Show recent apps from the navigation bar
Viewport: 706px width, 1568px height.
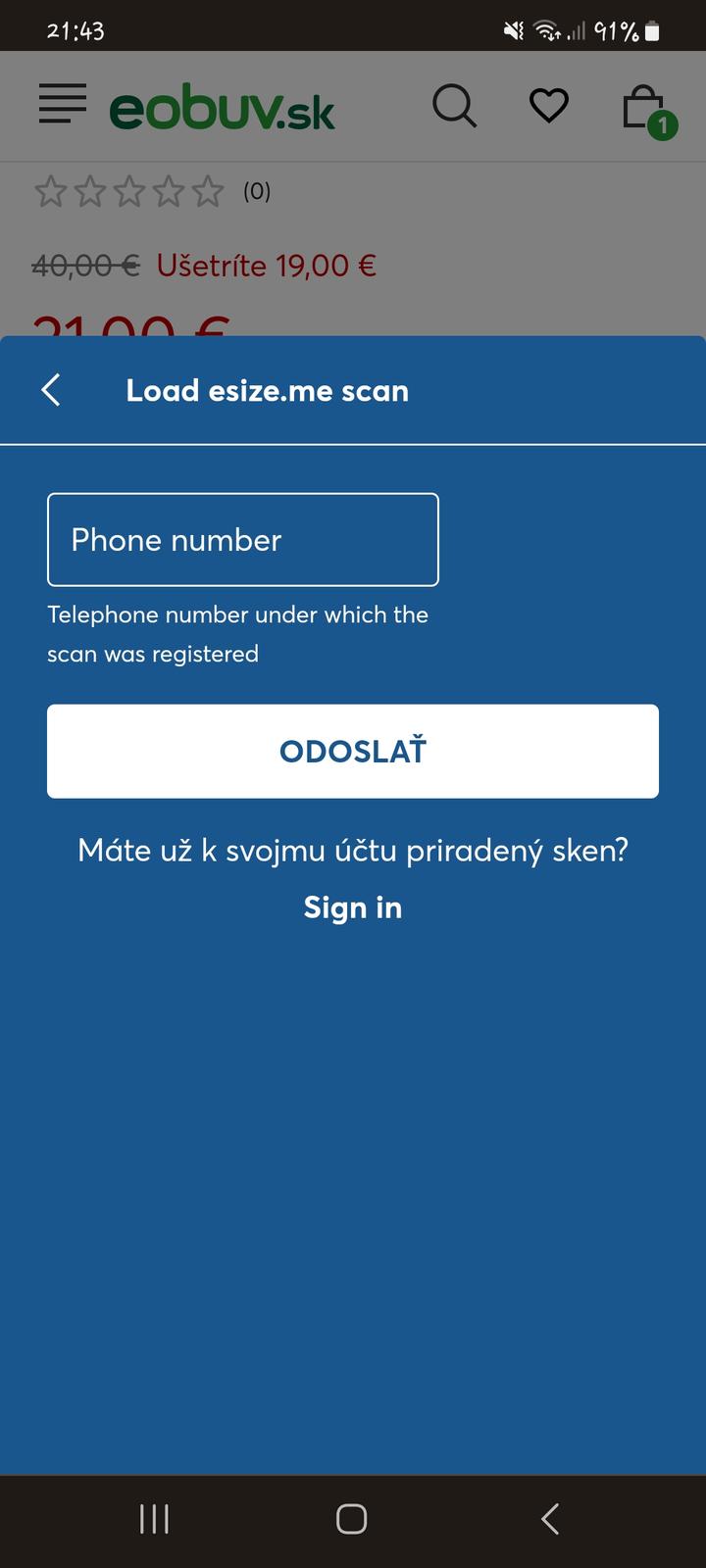pos(154,1519)
